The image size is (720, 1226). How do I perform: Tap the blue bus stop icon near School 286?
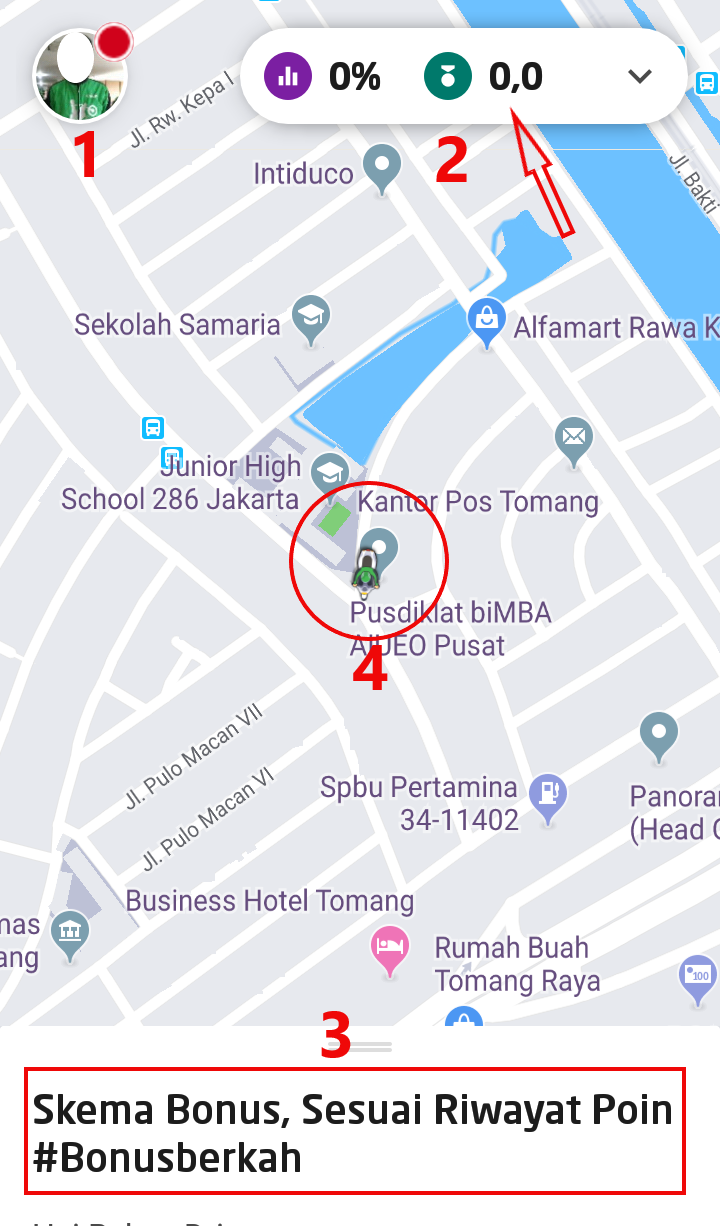click(x=152, y=428)
